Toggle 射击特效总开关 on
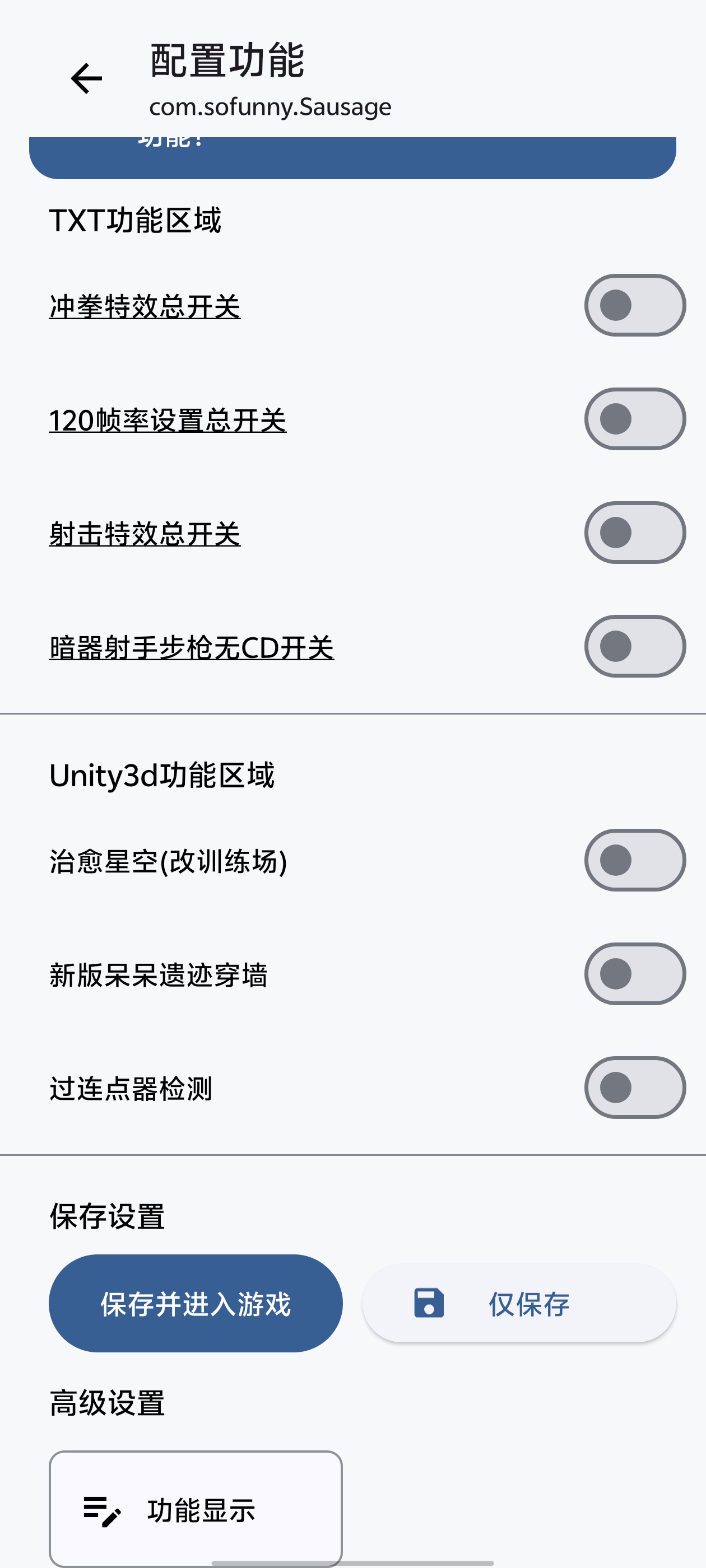The height and width of the screenshot is (1568, 706). tap(634, 533)
